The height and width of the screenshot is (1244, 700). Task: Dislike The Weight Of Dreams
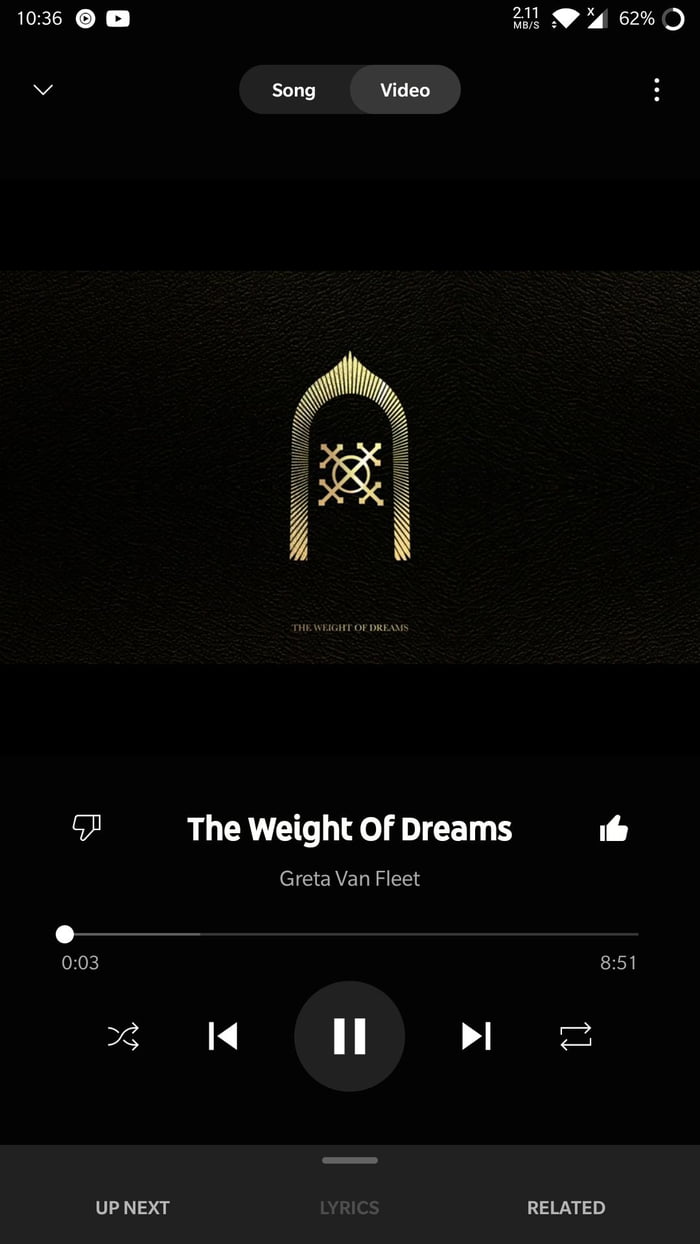87,827
